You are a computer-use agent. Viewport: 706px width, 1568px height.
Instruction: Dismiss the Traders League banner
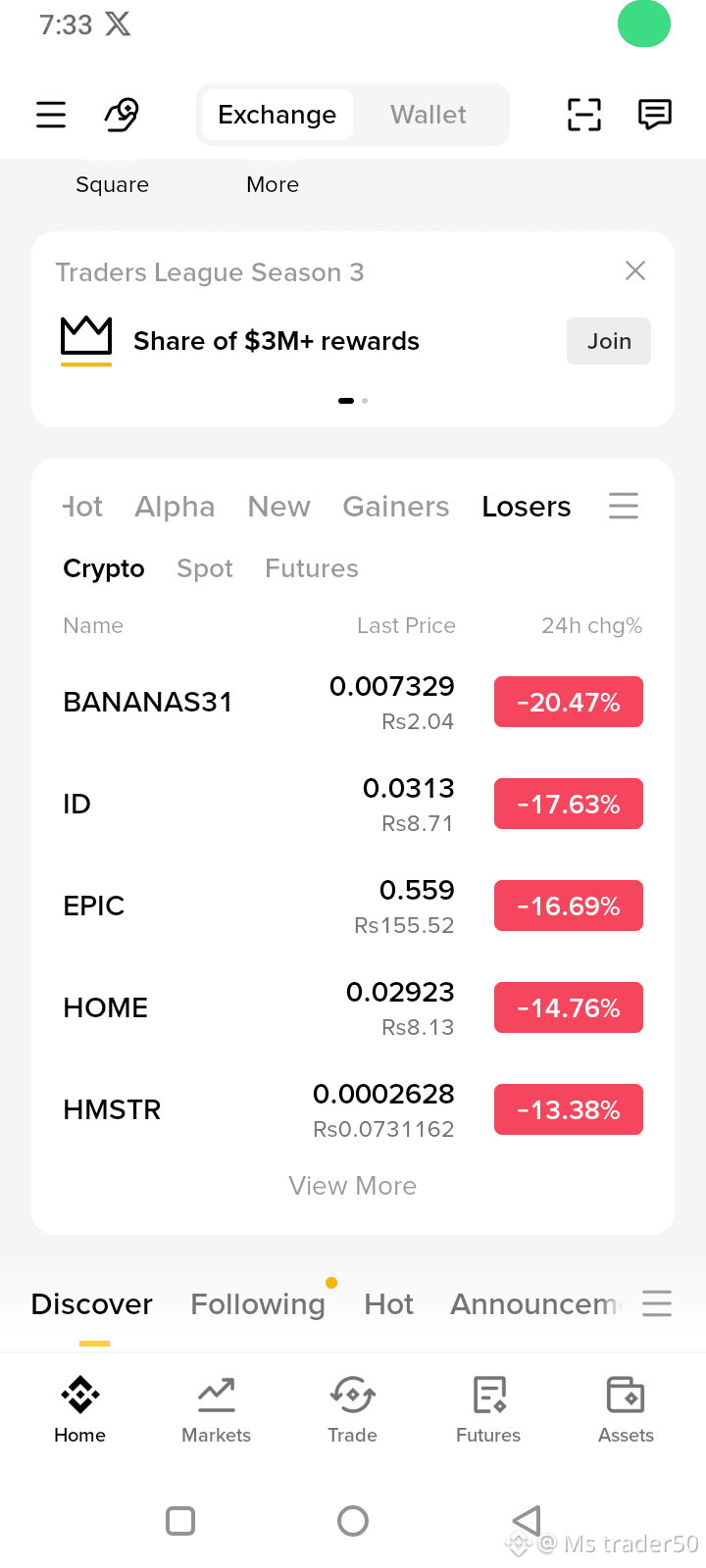pos(635,270)
